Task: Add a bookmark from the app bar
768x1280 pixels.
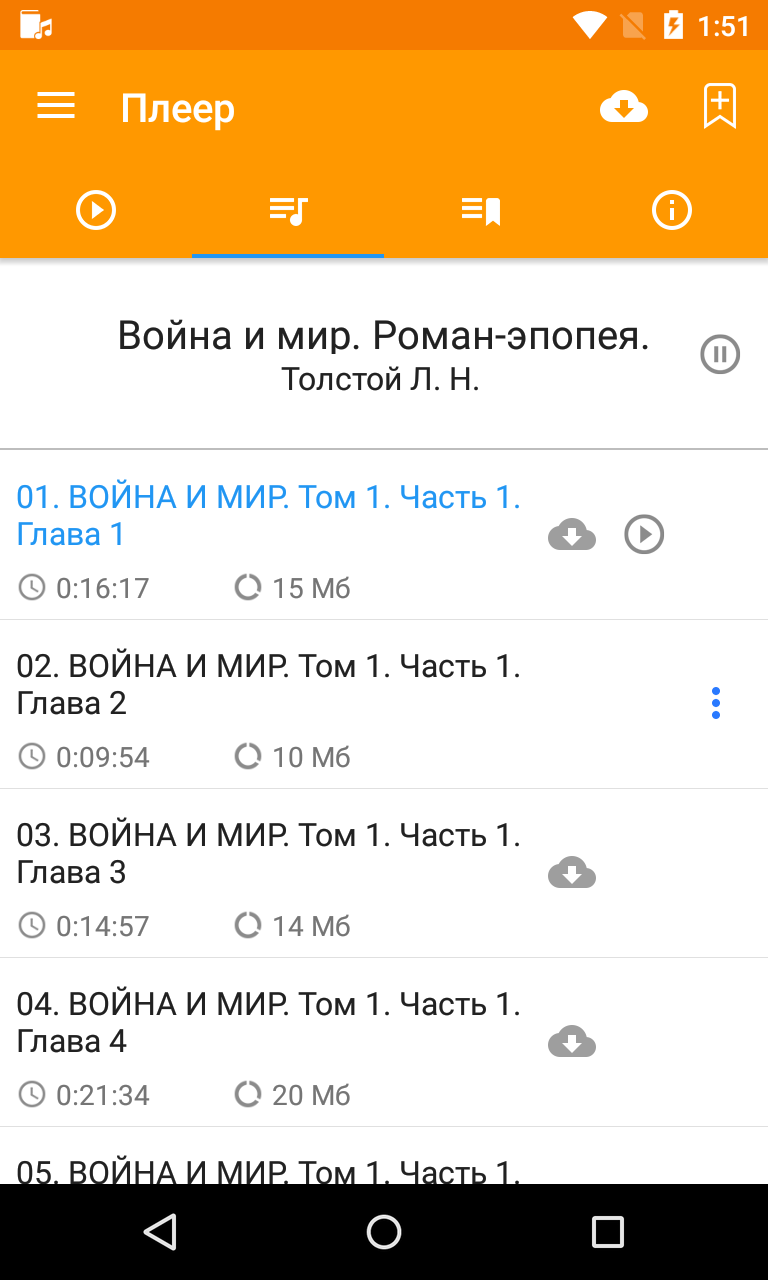Action: tap(720, 106)
